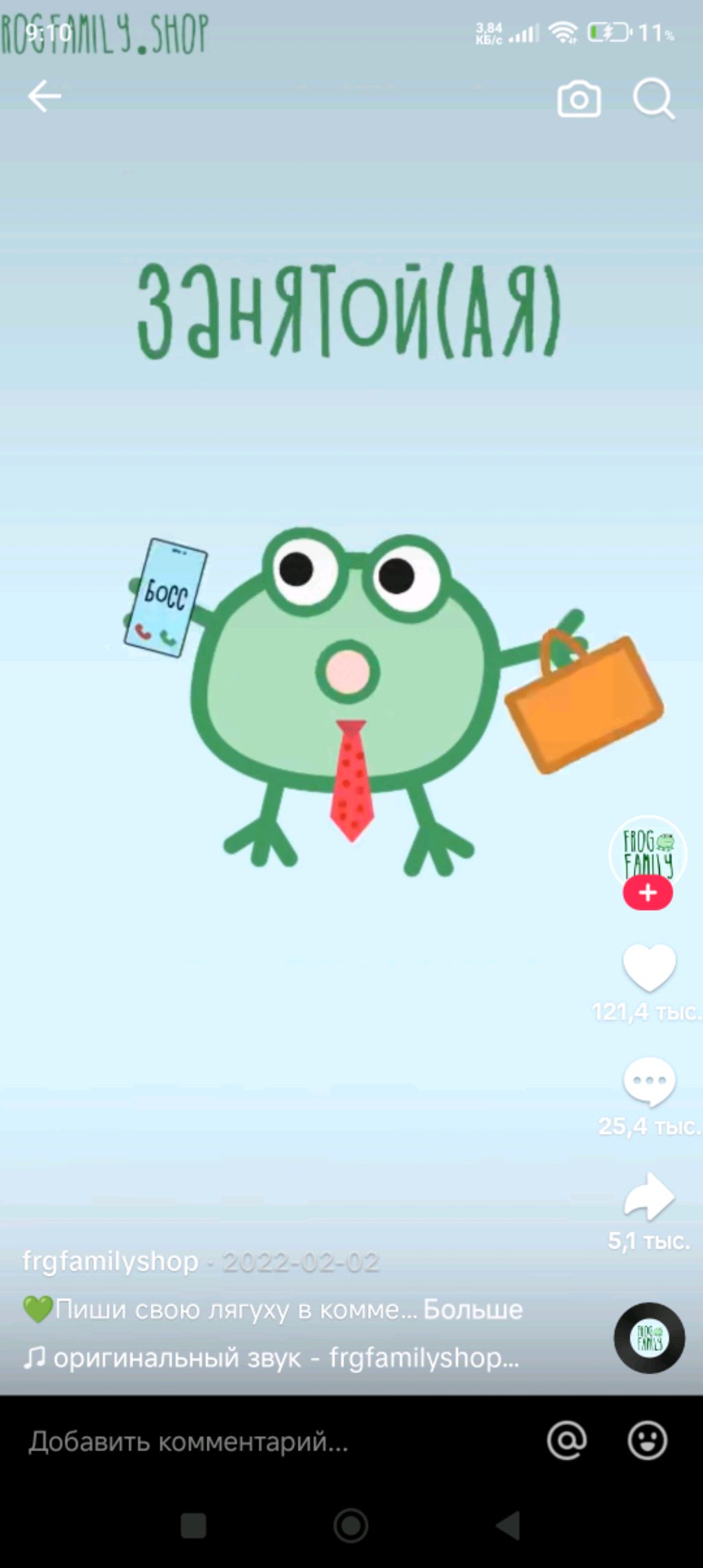This screenshot has width=703, height=1568.
Task: Like the video with the heart
Action: 649,966
